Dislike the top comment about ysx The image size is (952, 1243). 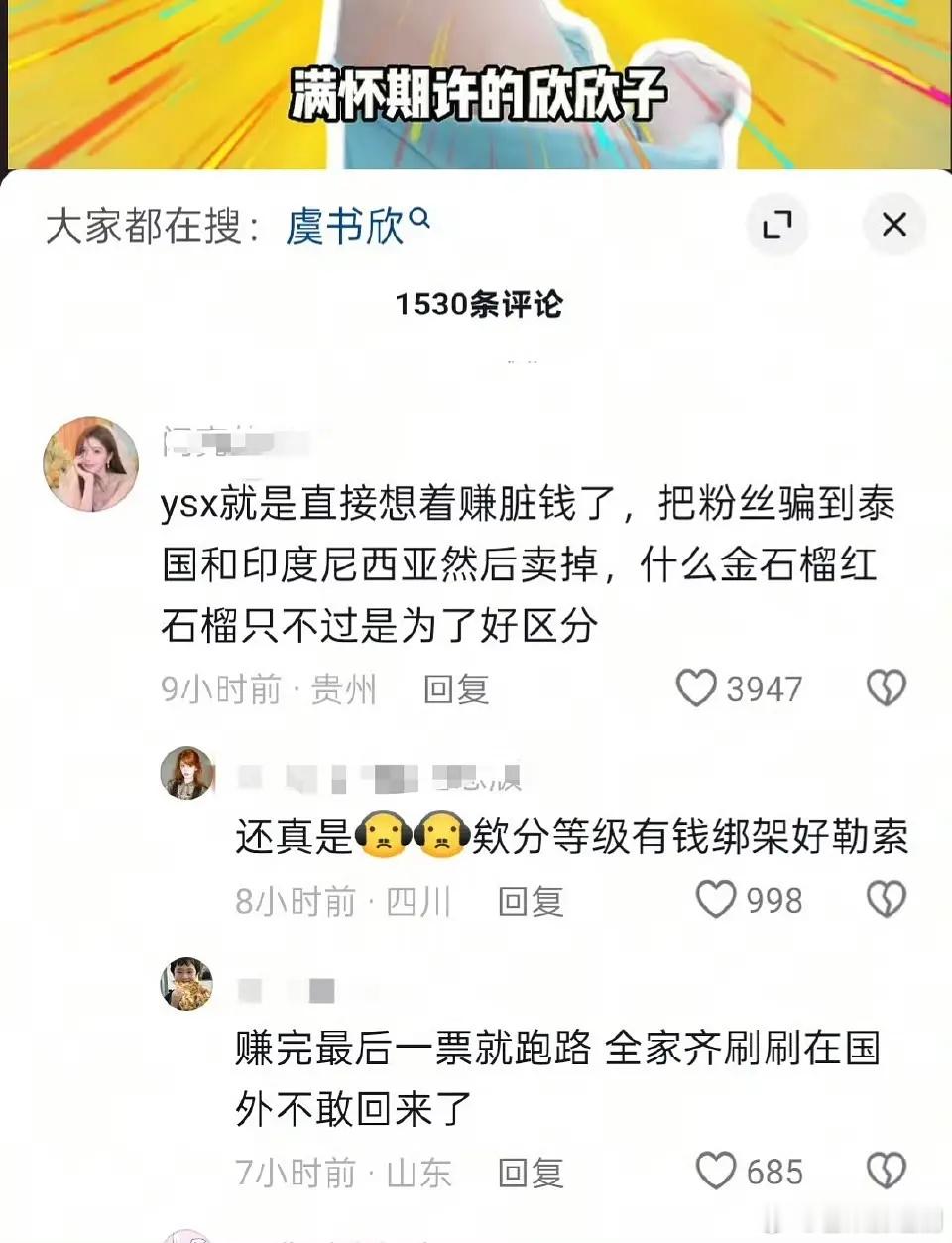point(886,684)
